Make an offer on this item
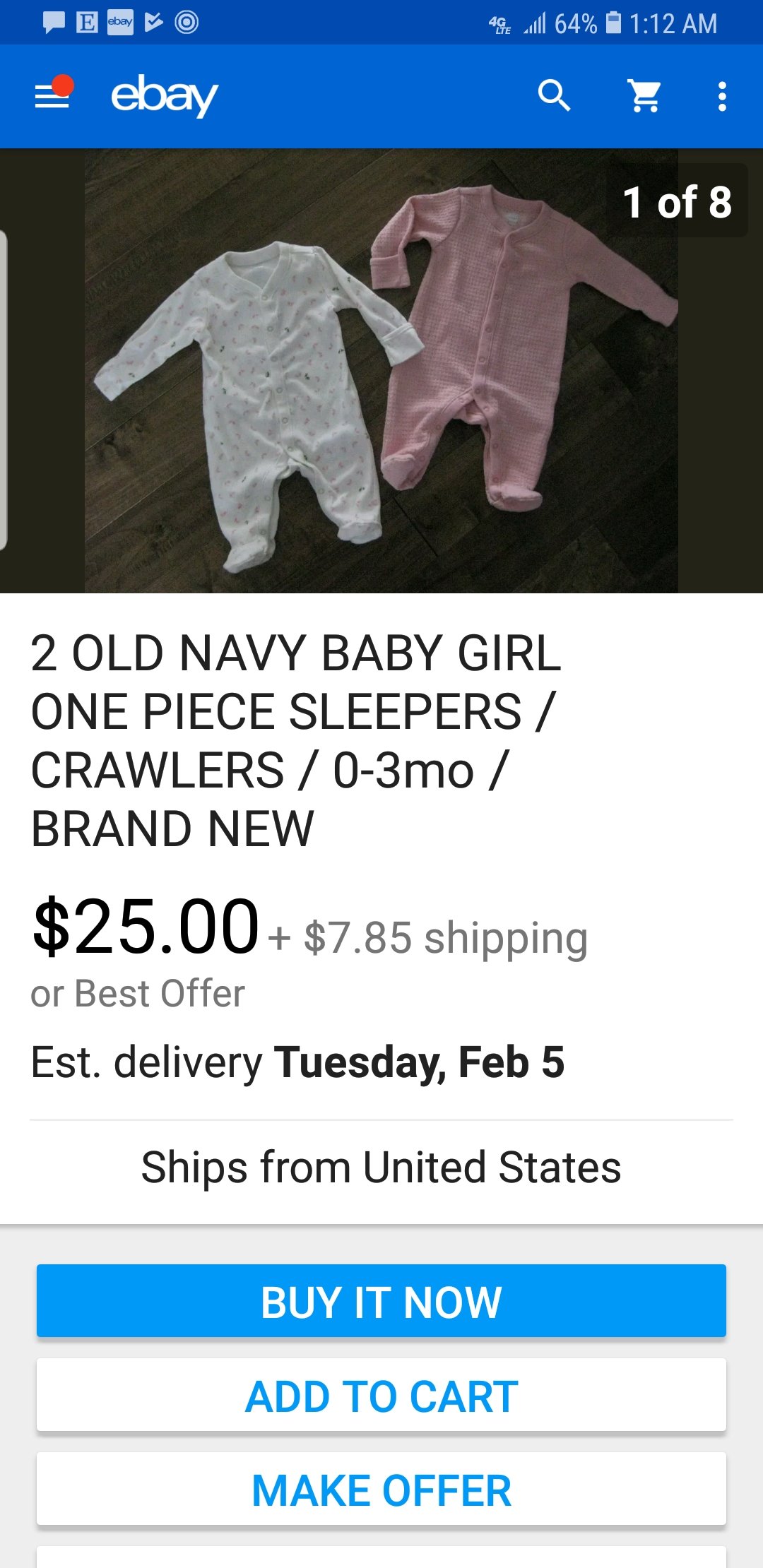 [381, 1490]
